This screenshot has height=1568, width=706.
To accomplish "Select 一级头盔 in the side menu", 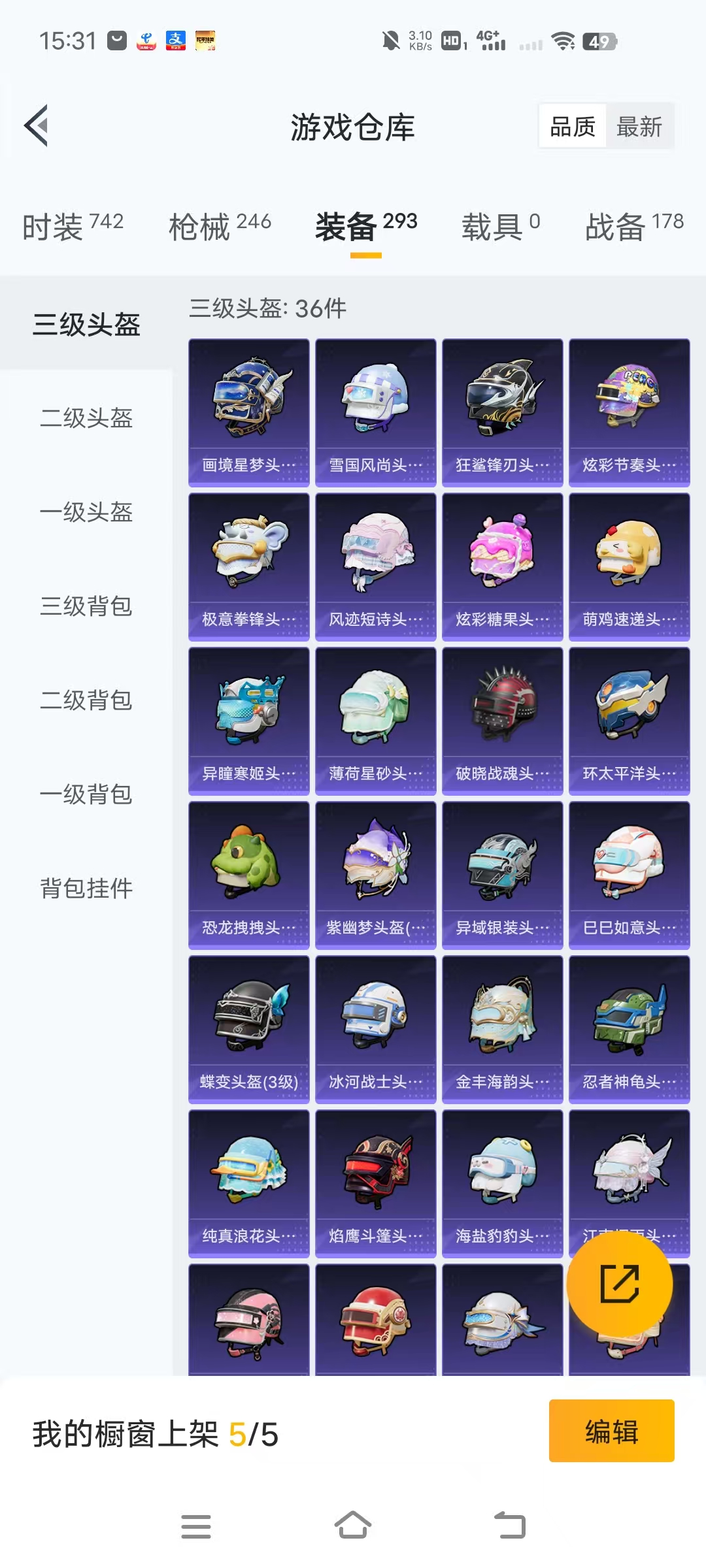I will pos(86,512).
